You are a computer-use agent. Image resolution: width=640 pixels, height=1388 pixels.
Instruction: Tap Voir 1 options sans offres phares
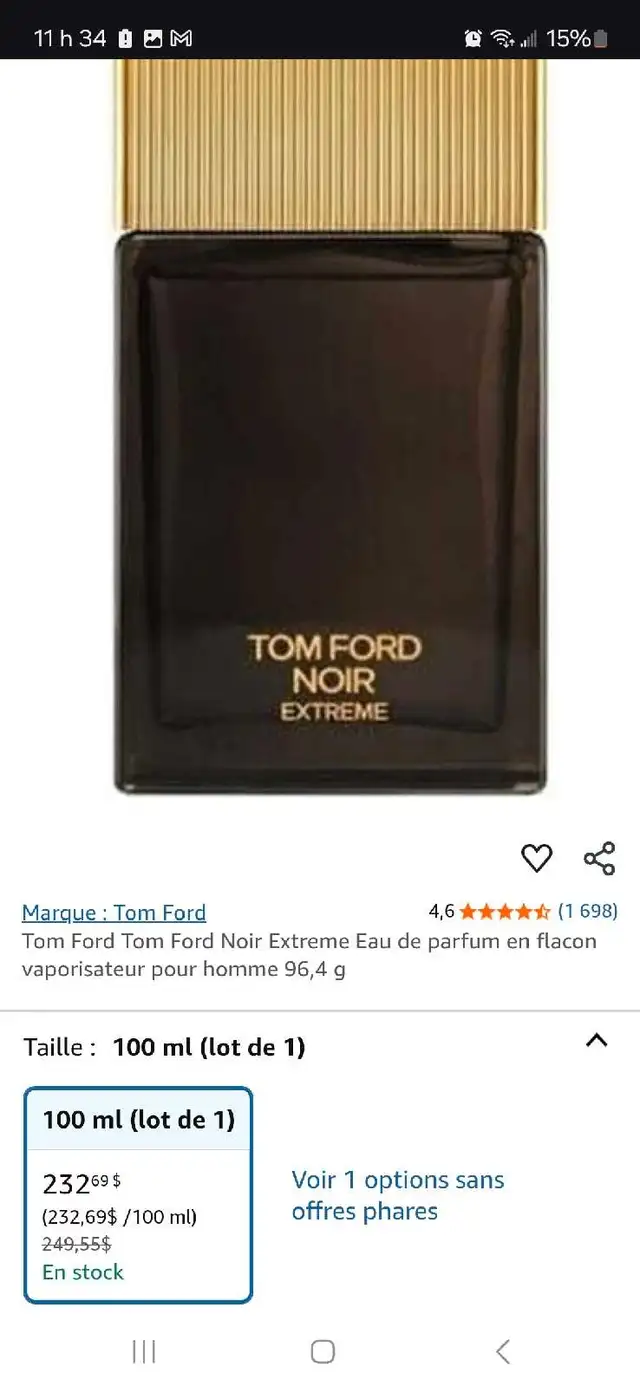point(398,1195)
